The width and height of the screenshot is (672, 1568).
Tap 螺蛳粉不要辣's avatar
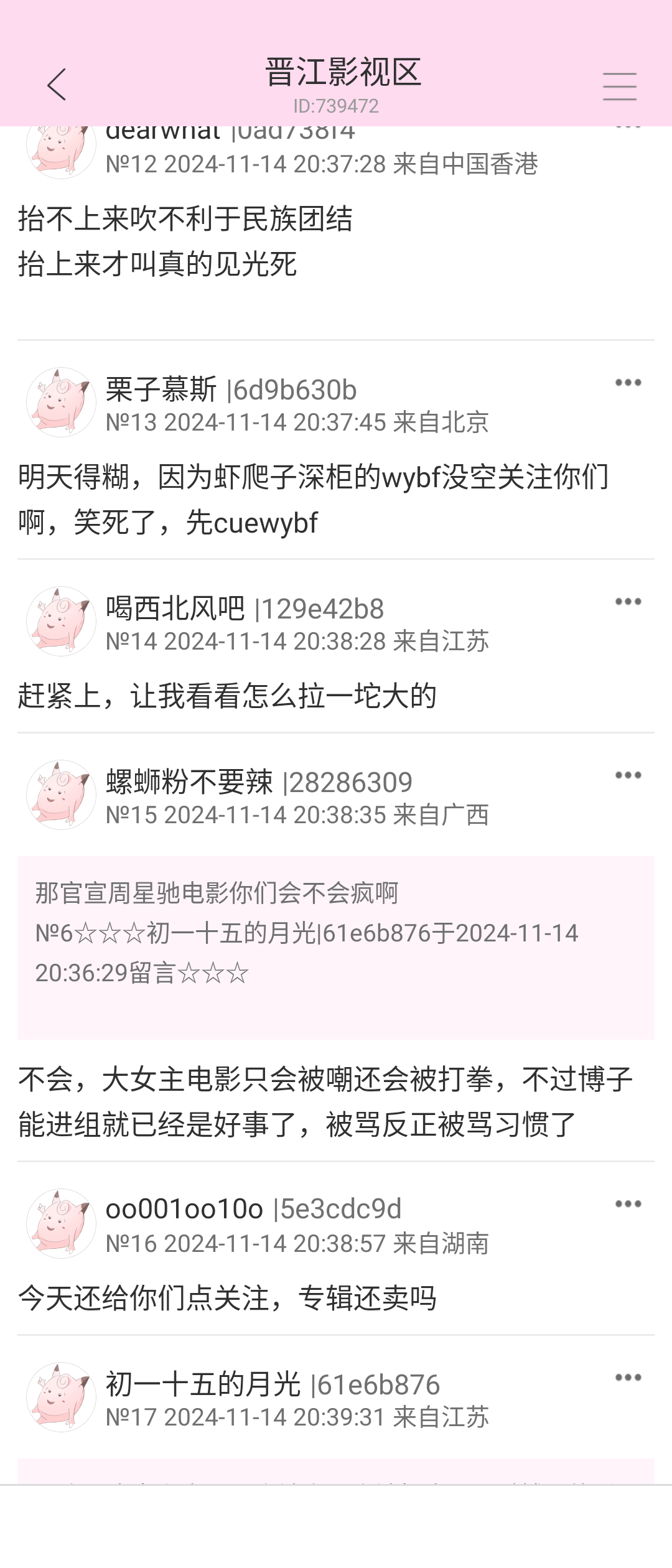pos(61,795)
